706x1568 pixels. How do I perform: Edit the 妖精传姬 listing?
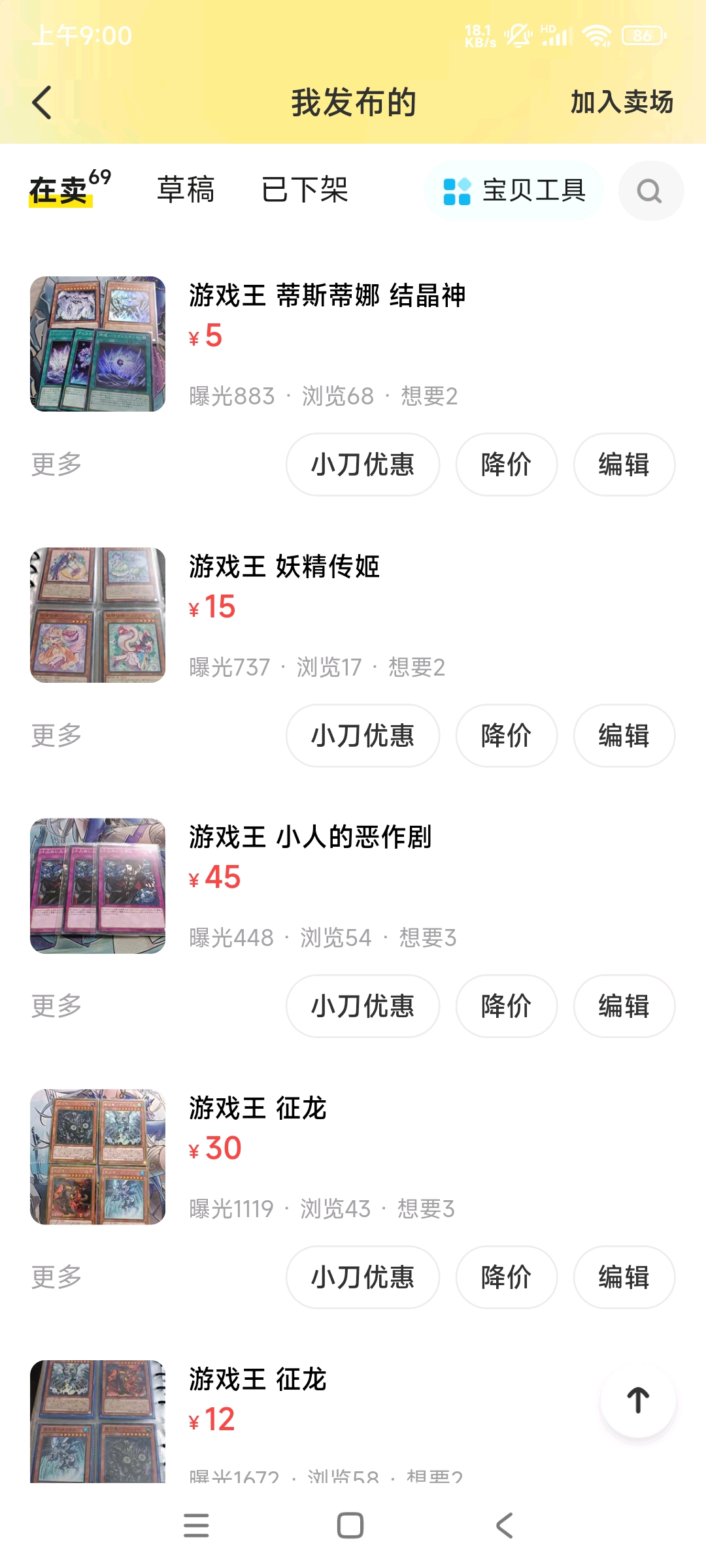[x=624, y=736]
